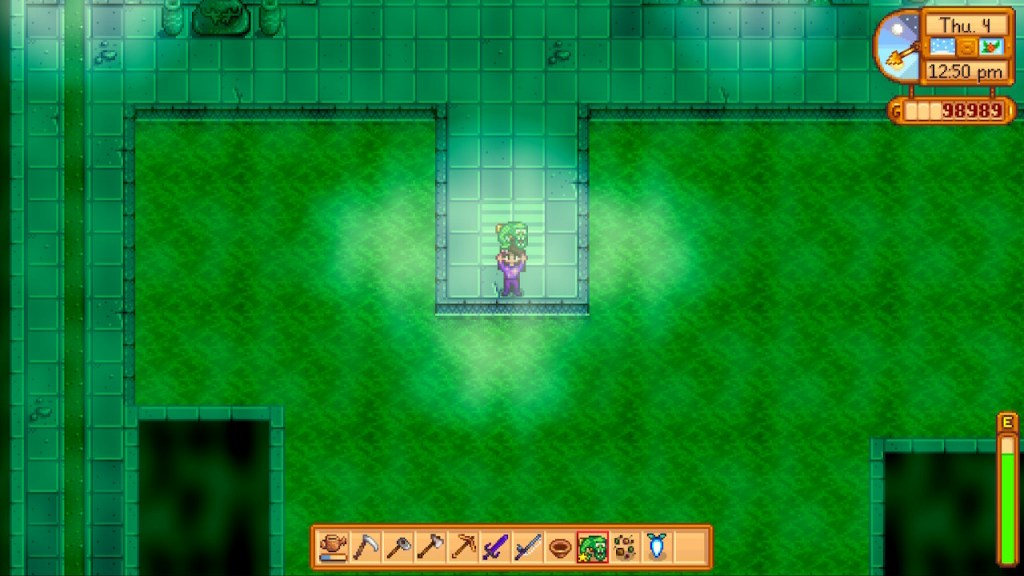Select the watering can in the toolbar
The image size is (1024, 576).
[332, 547]
